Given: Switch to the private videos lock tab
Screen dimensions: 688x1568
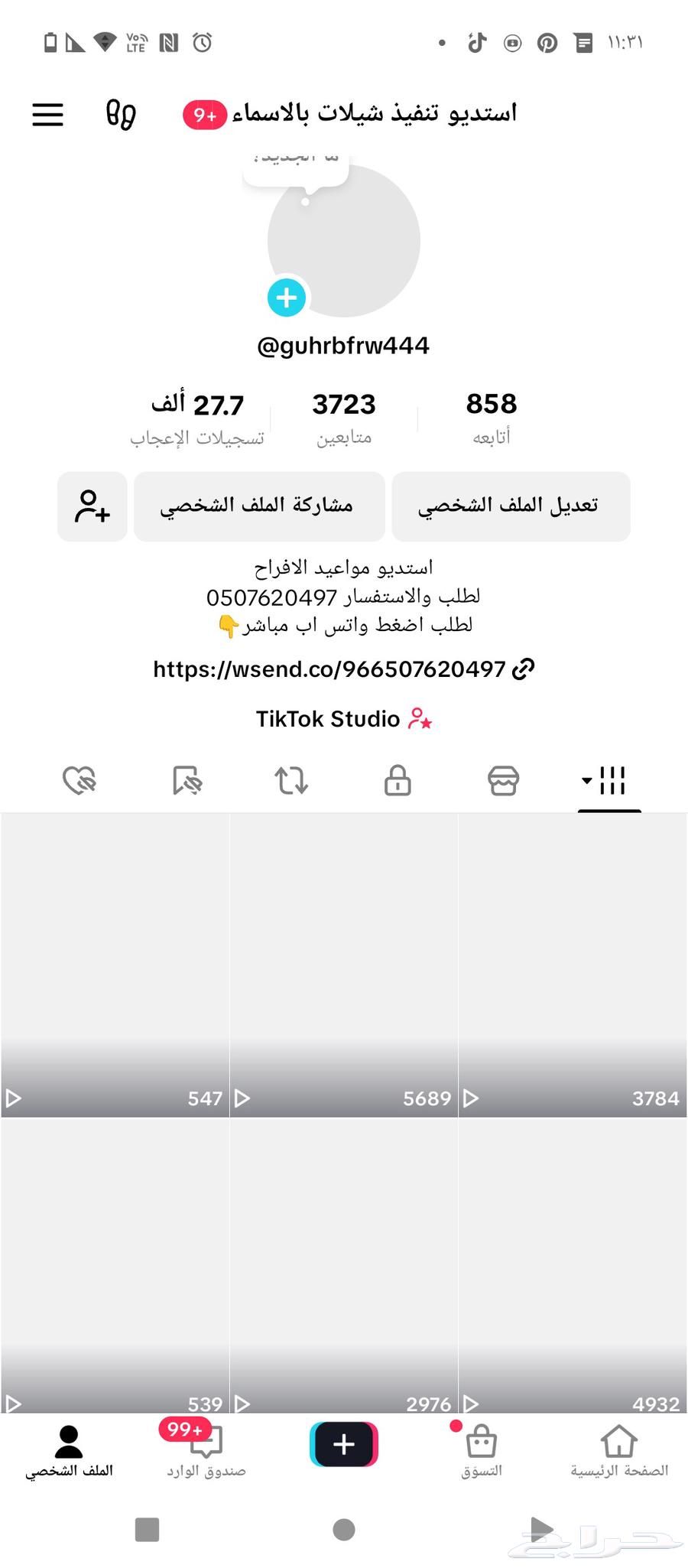Looking at the screenshot, I should (397, 781).
